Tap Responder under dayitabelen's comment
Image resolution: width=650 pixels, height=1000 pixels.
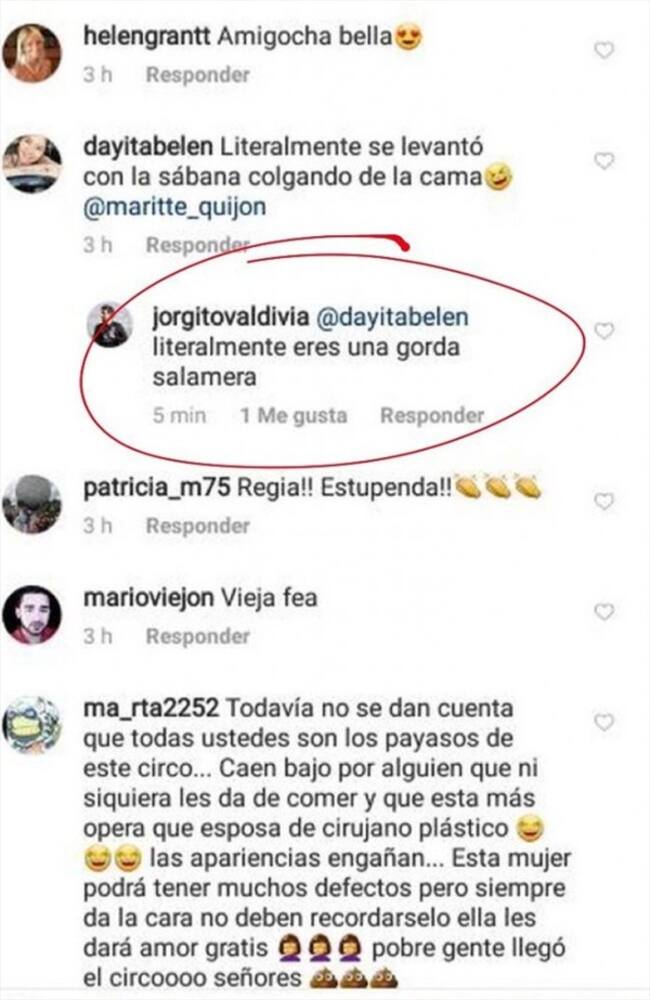point(197,245)
